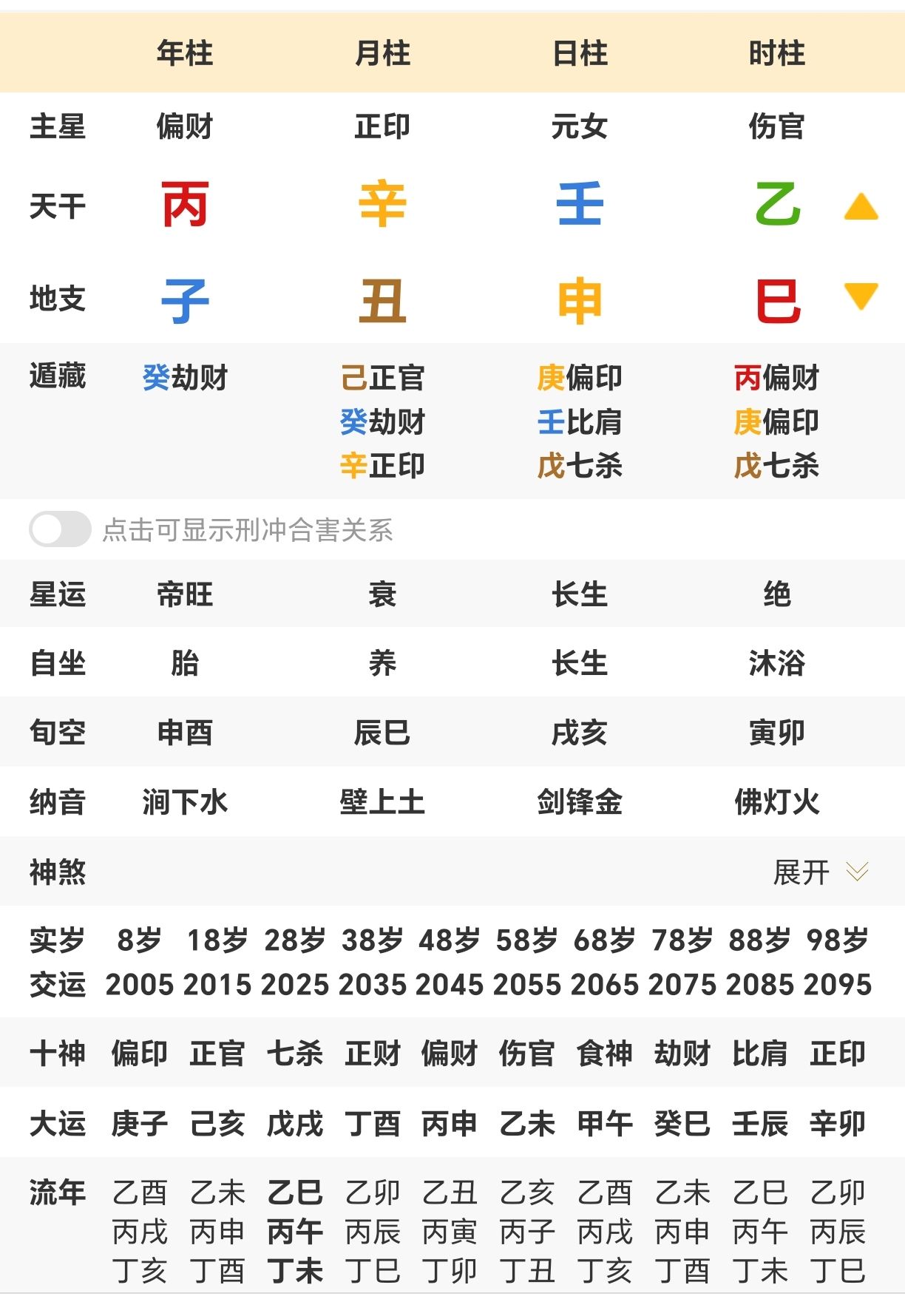This screenshot has height=1316, width=905.
Task: Choose the bold 丙午 流年 entry
Action: click(295, 1232)
